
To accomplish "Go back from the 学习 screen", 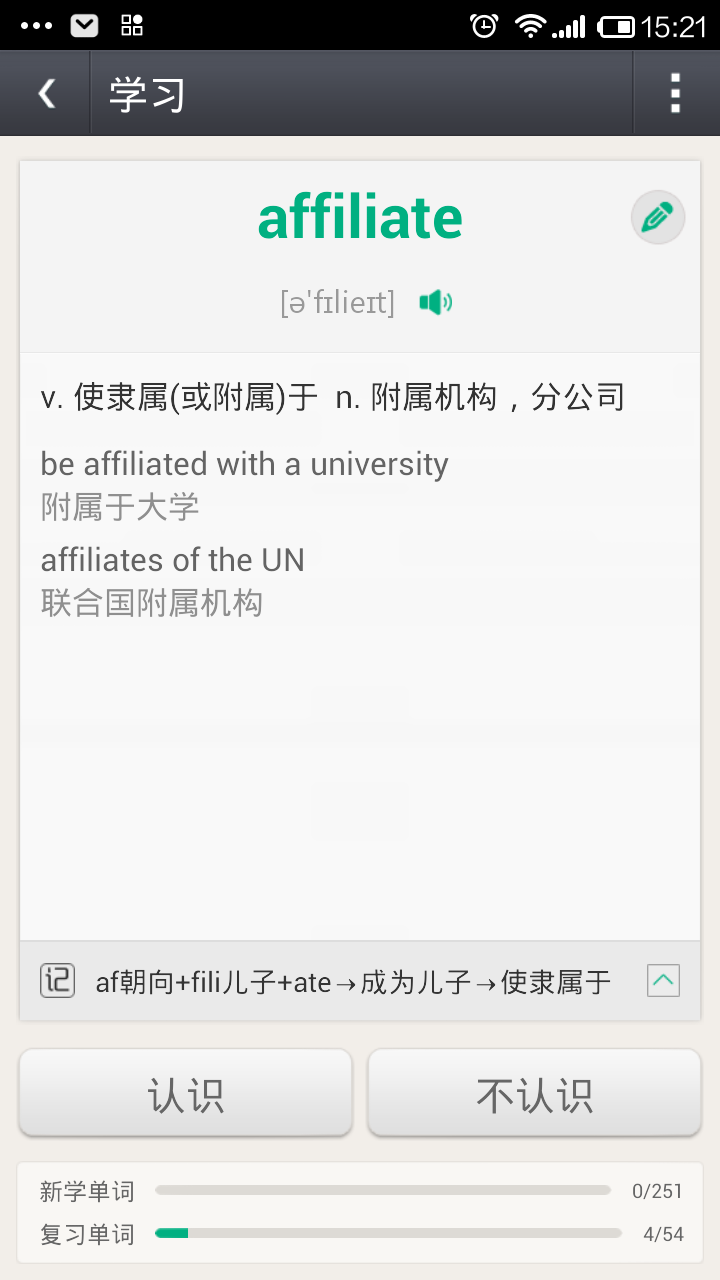I will coord(46,94).
